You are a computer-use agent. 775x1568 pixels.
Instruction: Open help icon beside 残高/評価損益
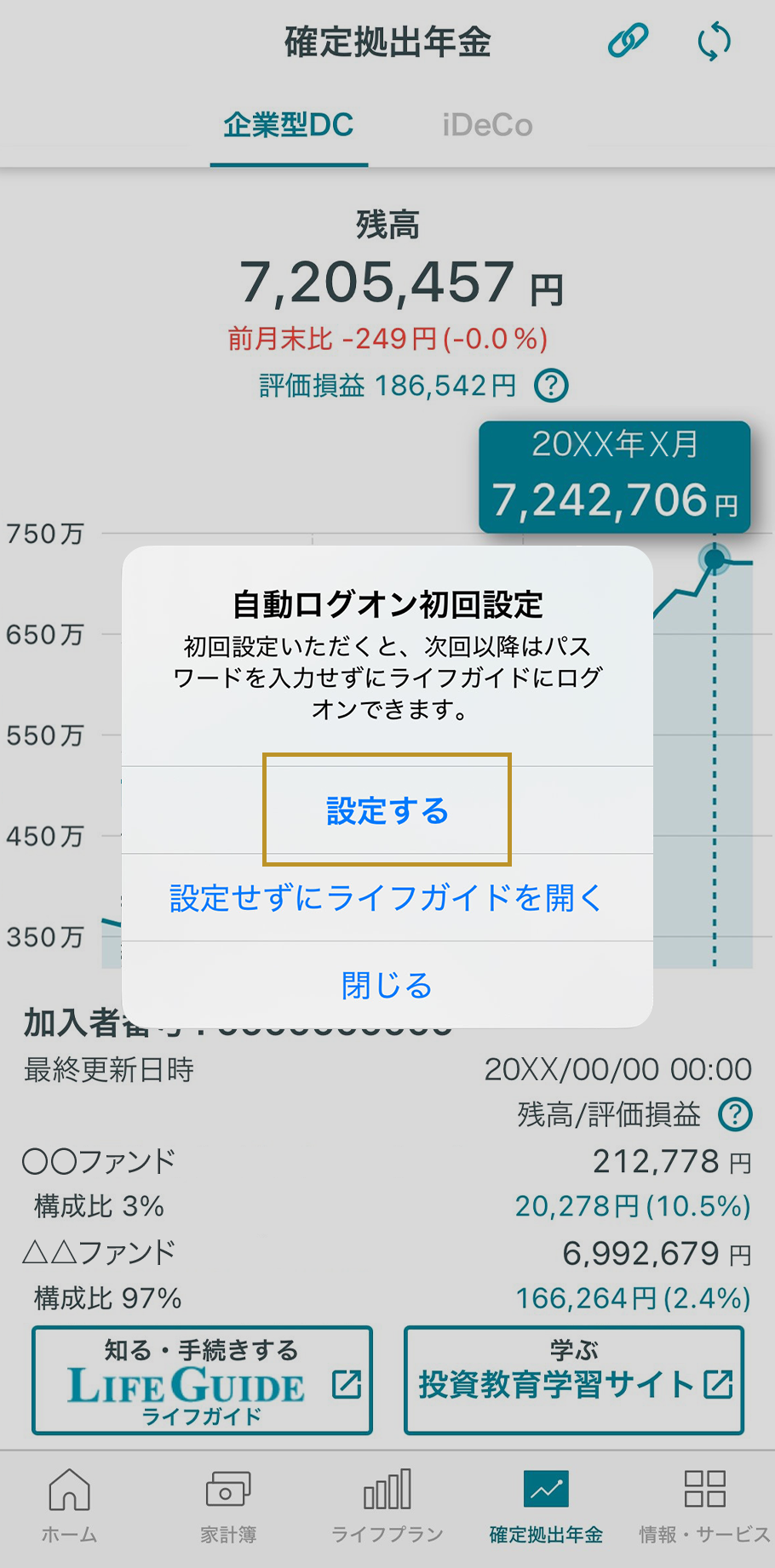coord(735,1114)
